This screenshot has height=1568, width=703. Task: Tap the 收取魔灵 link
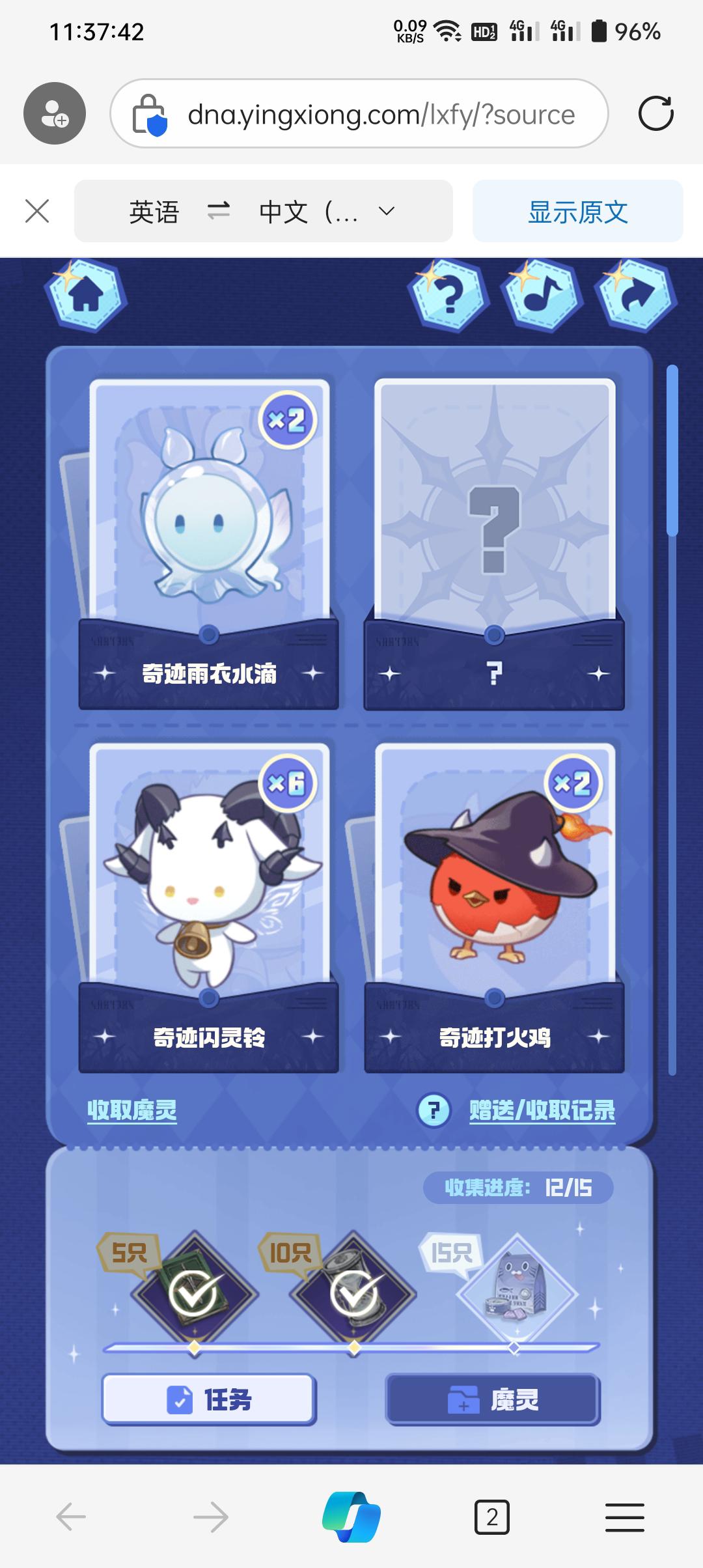(132, 1110)
